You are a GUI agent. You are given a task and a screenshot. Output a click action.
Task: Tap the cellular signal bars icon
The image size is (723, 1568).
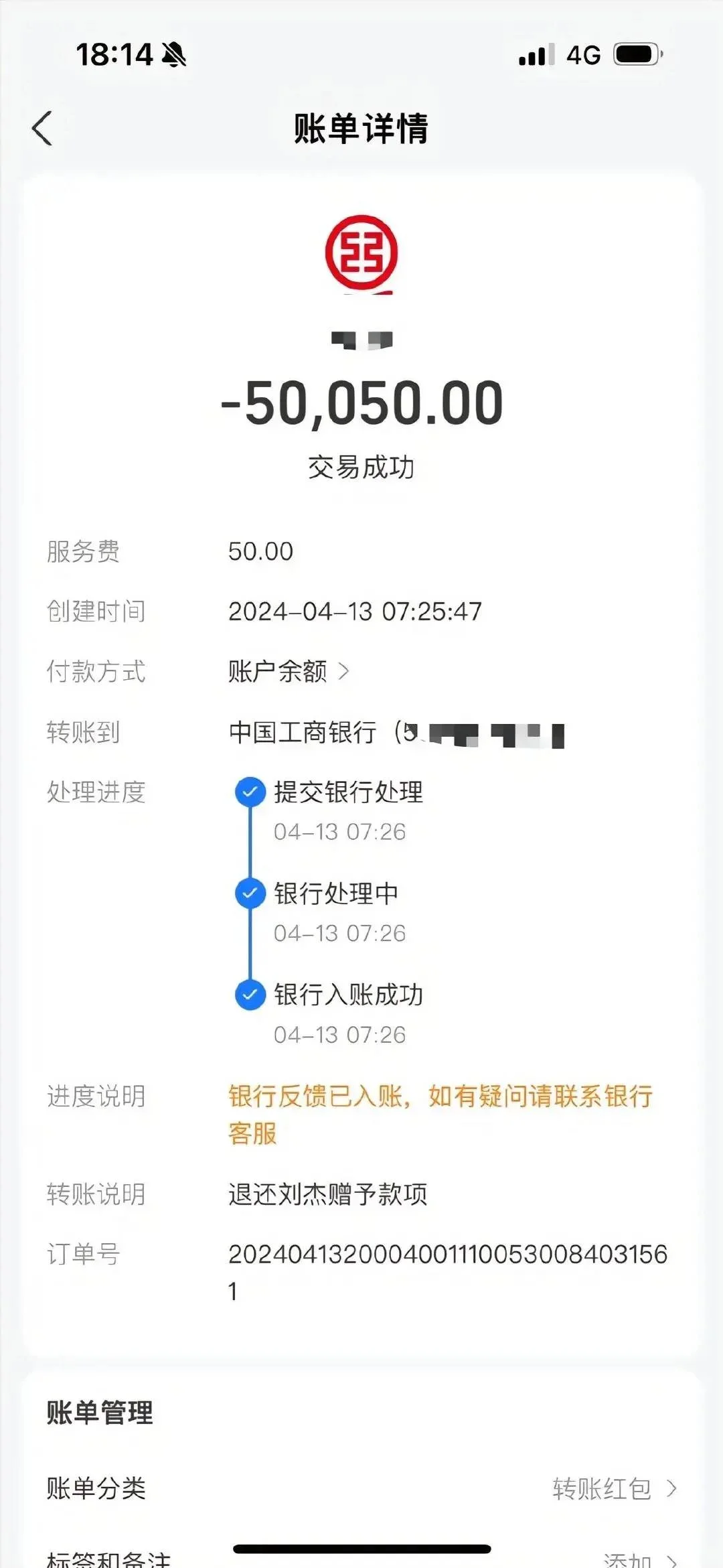click(x=534, y=56)
